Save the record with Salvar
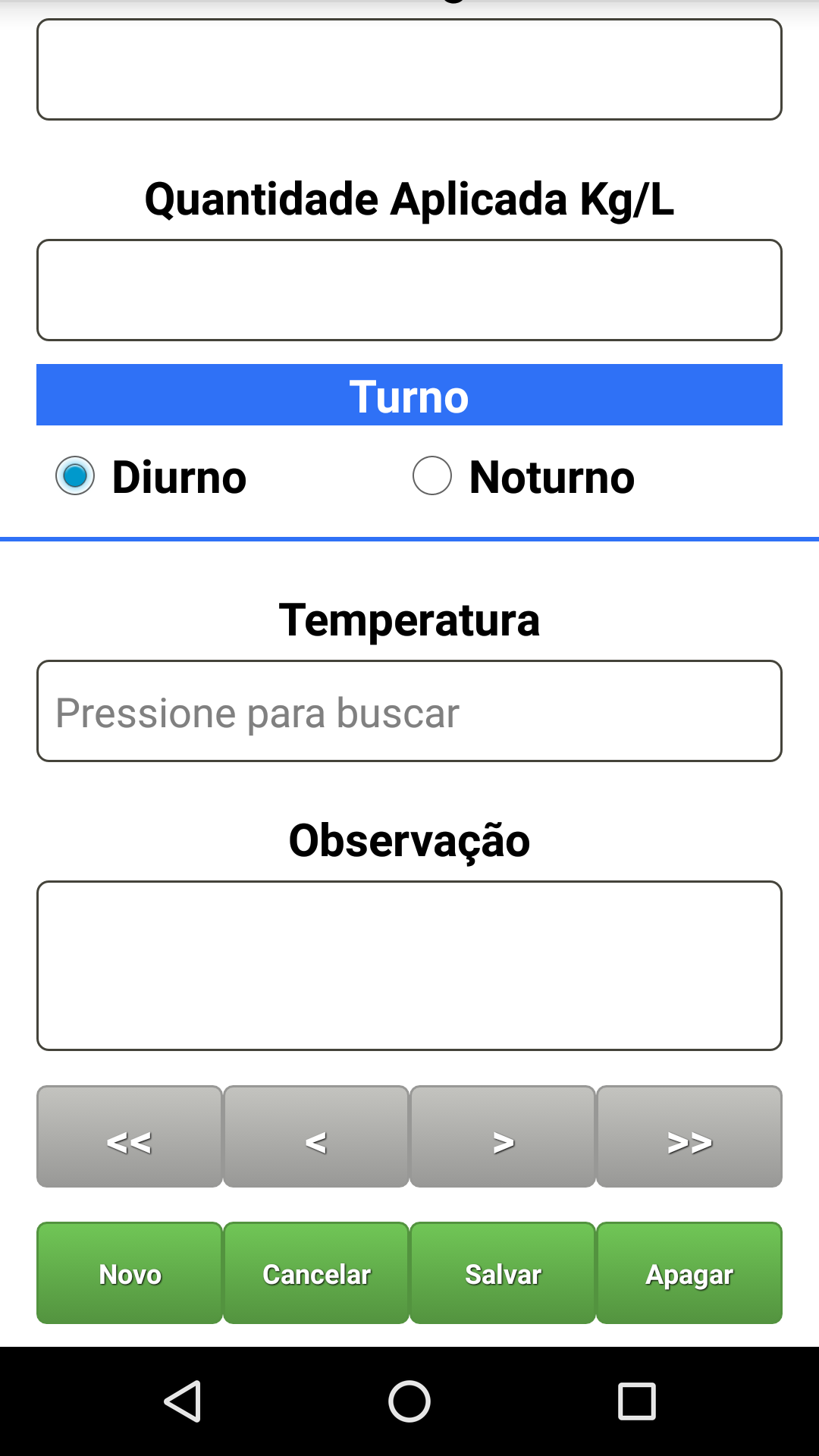Image resolution: width=819 pixels, height=1456 pixels. 503,1273
